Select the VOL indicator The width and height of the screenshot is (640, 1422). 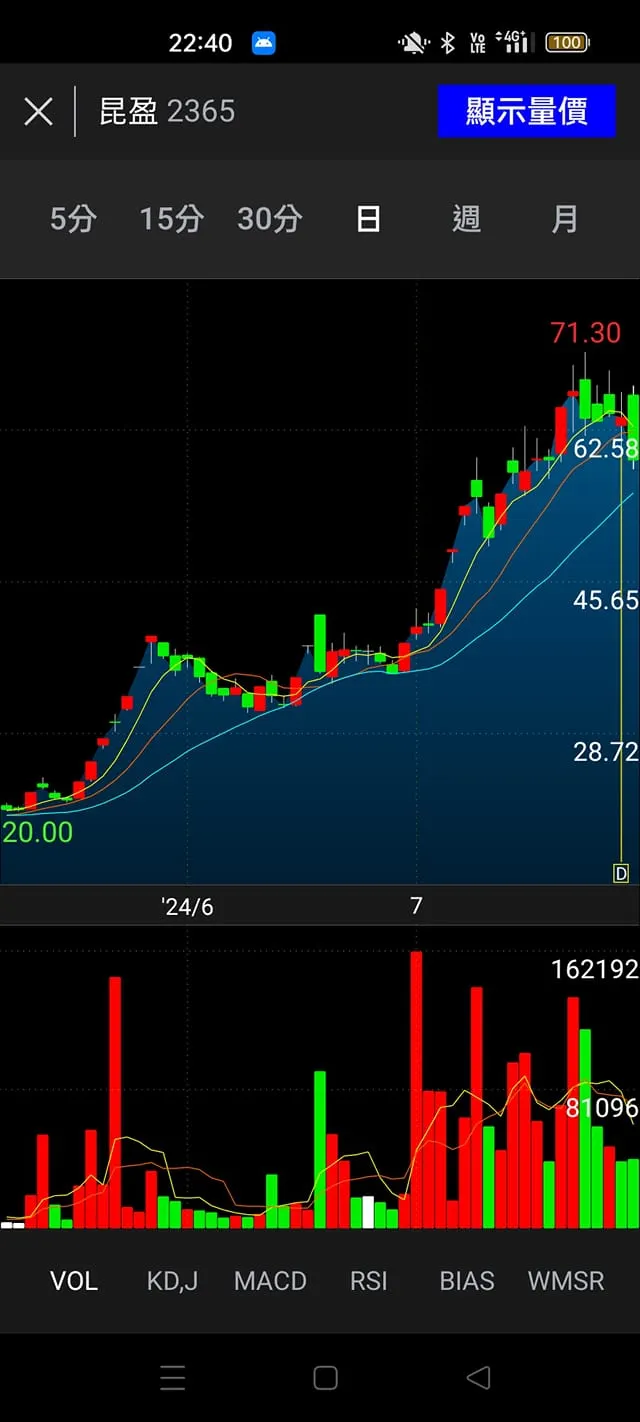[74, 1281]
